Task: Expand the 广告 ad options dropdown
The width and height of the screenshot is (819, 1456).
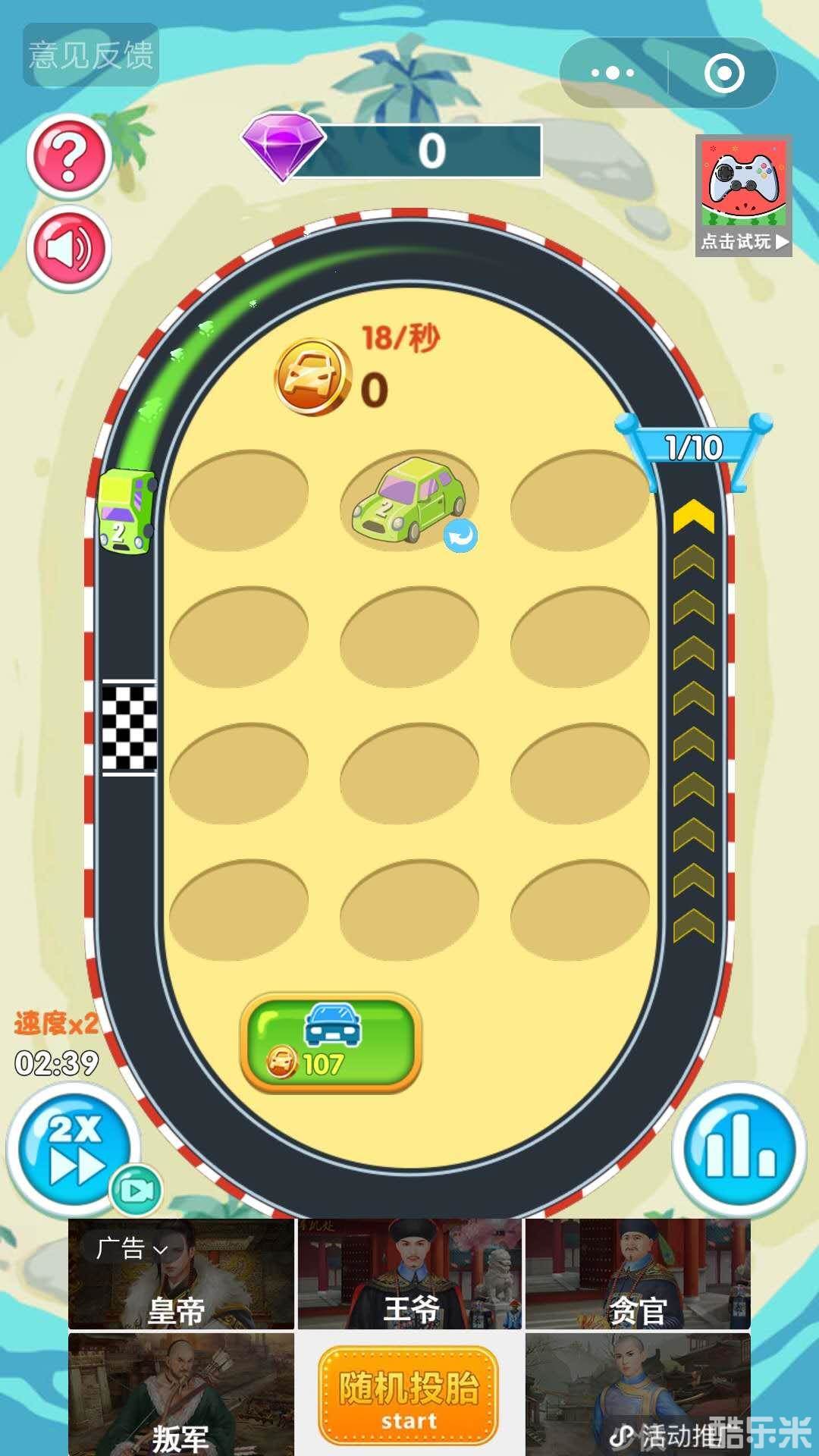Action: point(130,1249)
